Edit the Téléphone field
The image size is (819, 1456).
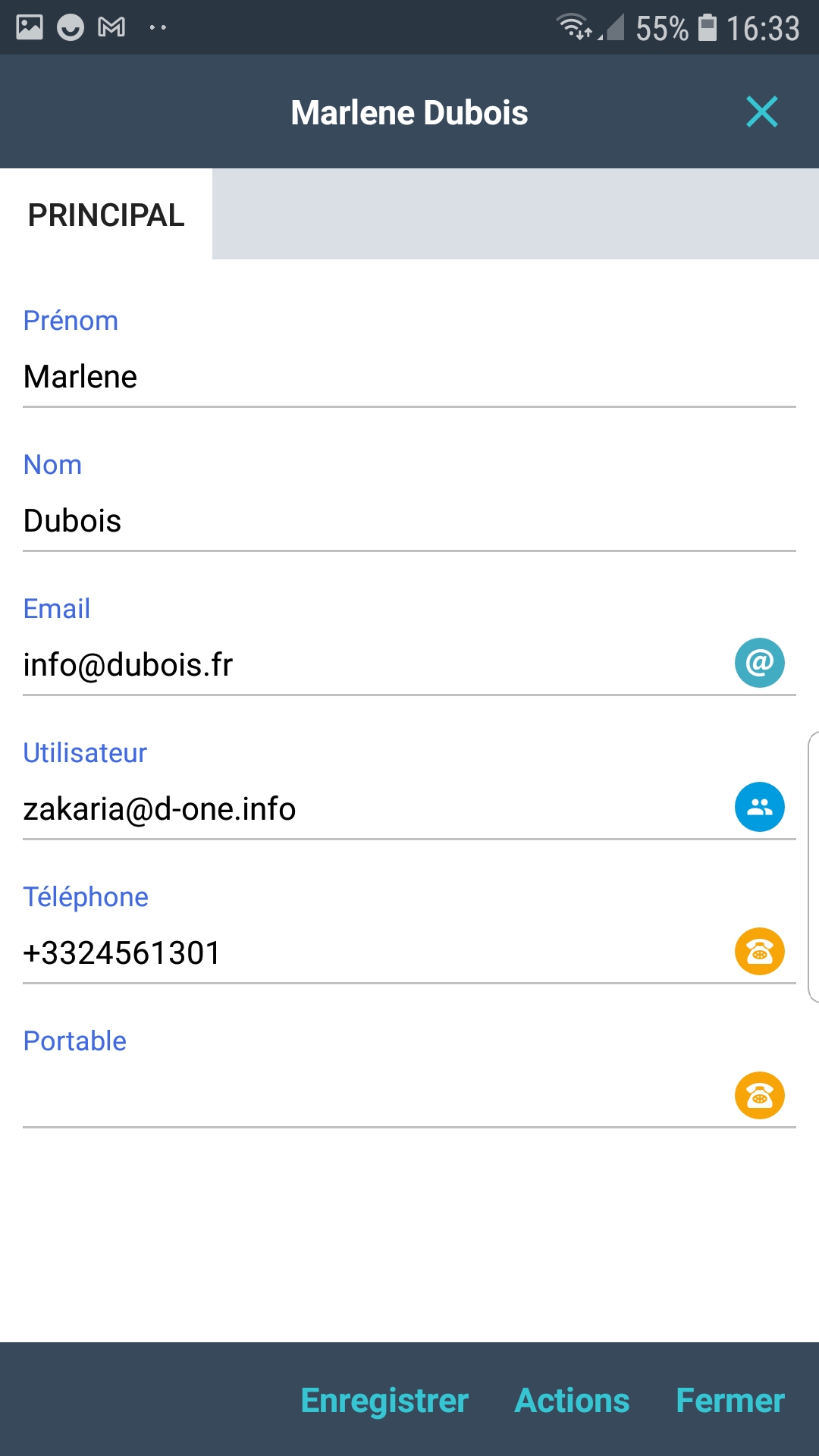click(364, 953)
